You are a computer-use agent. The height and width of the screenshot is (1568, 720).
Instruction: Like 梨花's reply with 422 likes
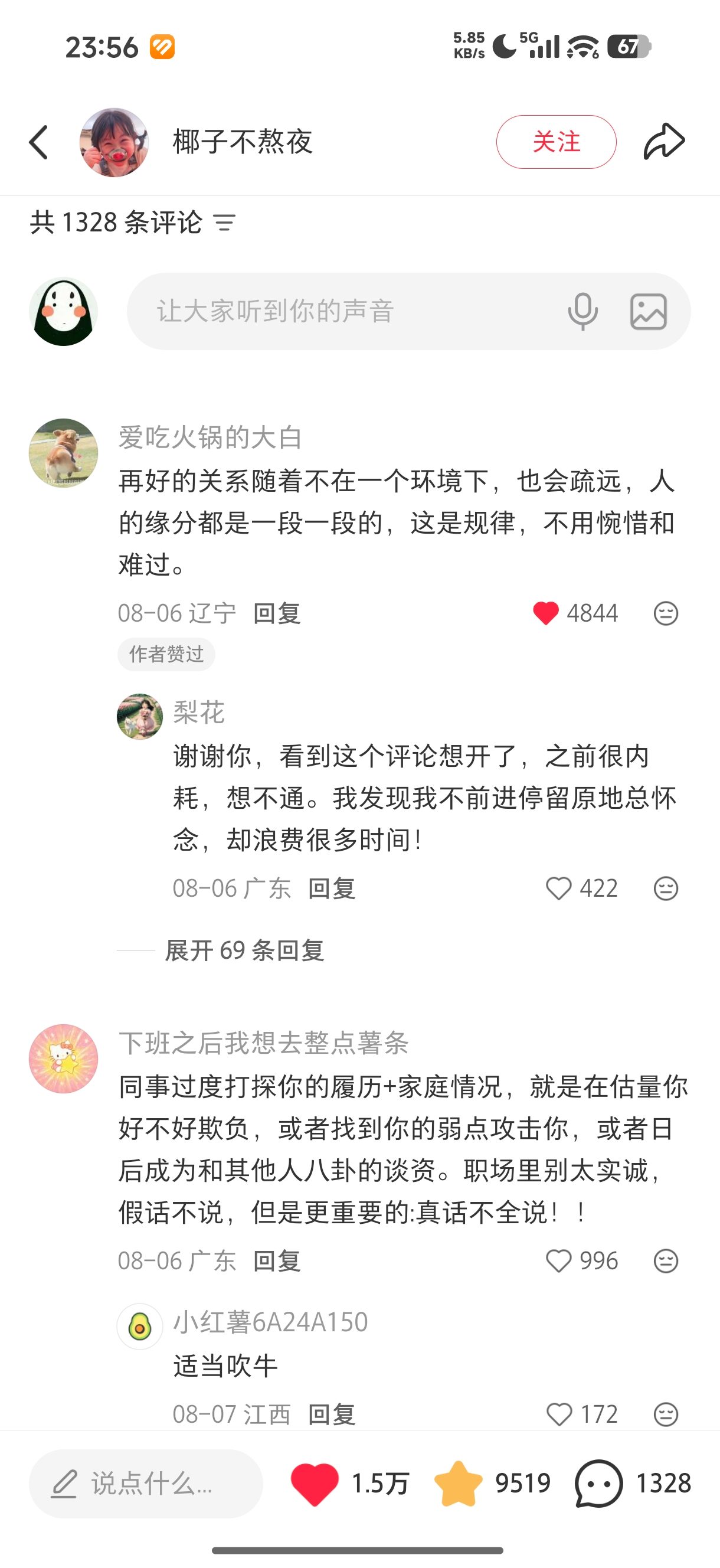point(558,888)
